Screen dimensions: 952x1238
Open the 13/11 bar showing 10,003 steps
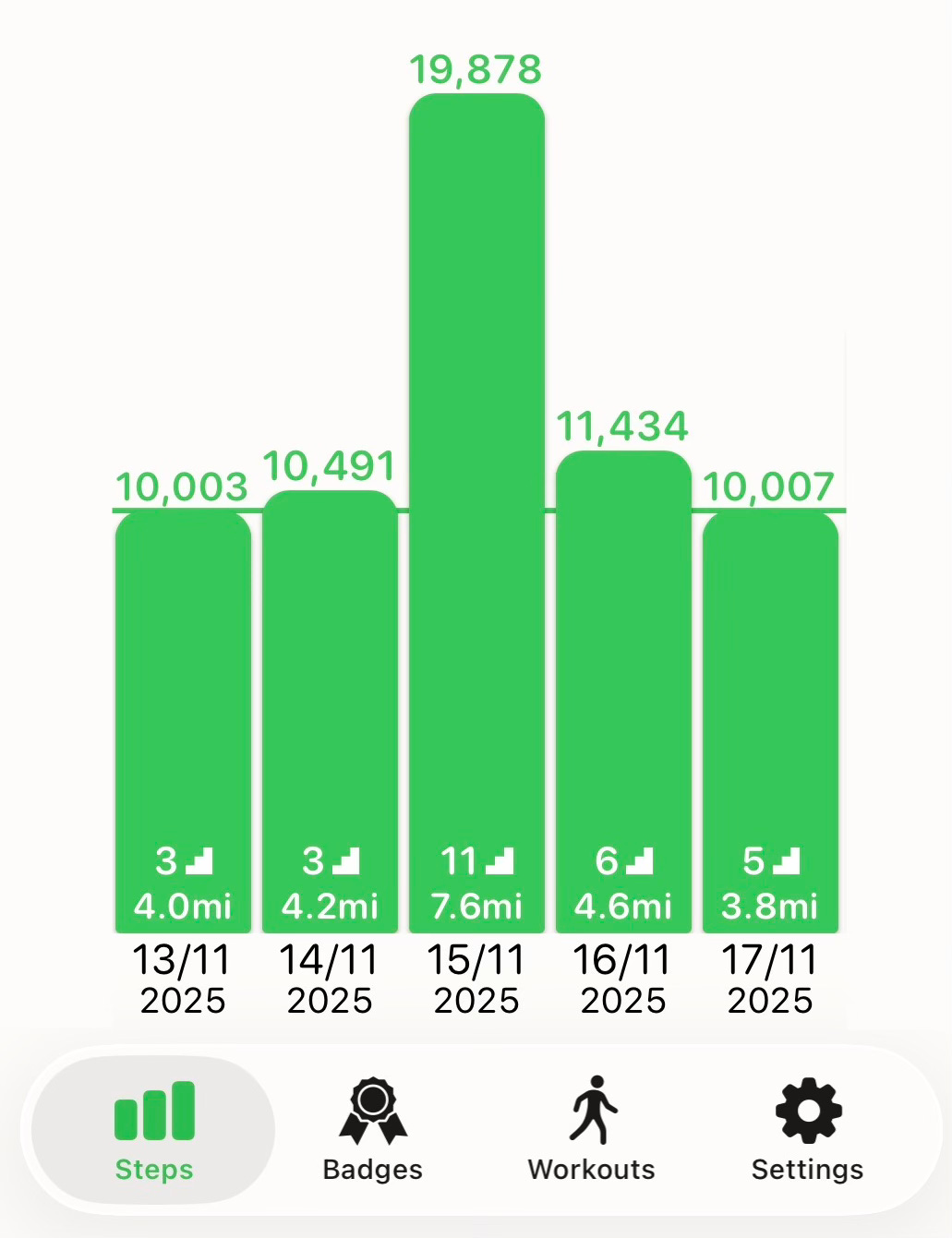tap(183, 720)
